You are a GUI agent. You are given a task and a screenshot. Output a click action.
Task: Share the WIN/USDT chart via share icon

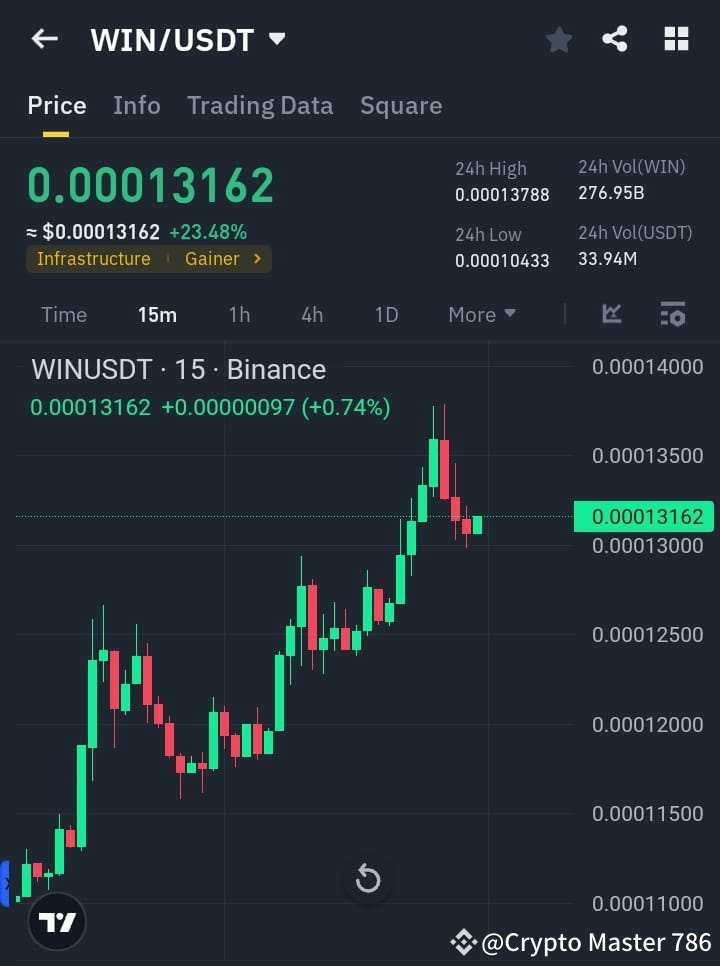point(615,38)
